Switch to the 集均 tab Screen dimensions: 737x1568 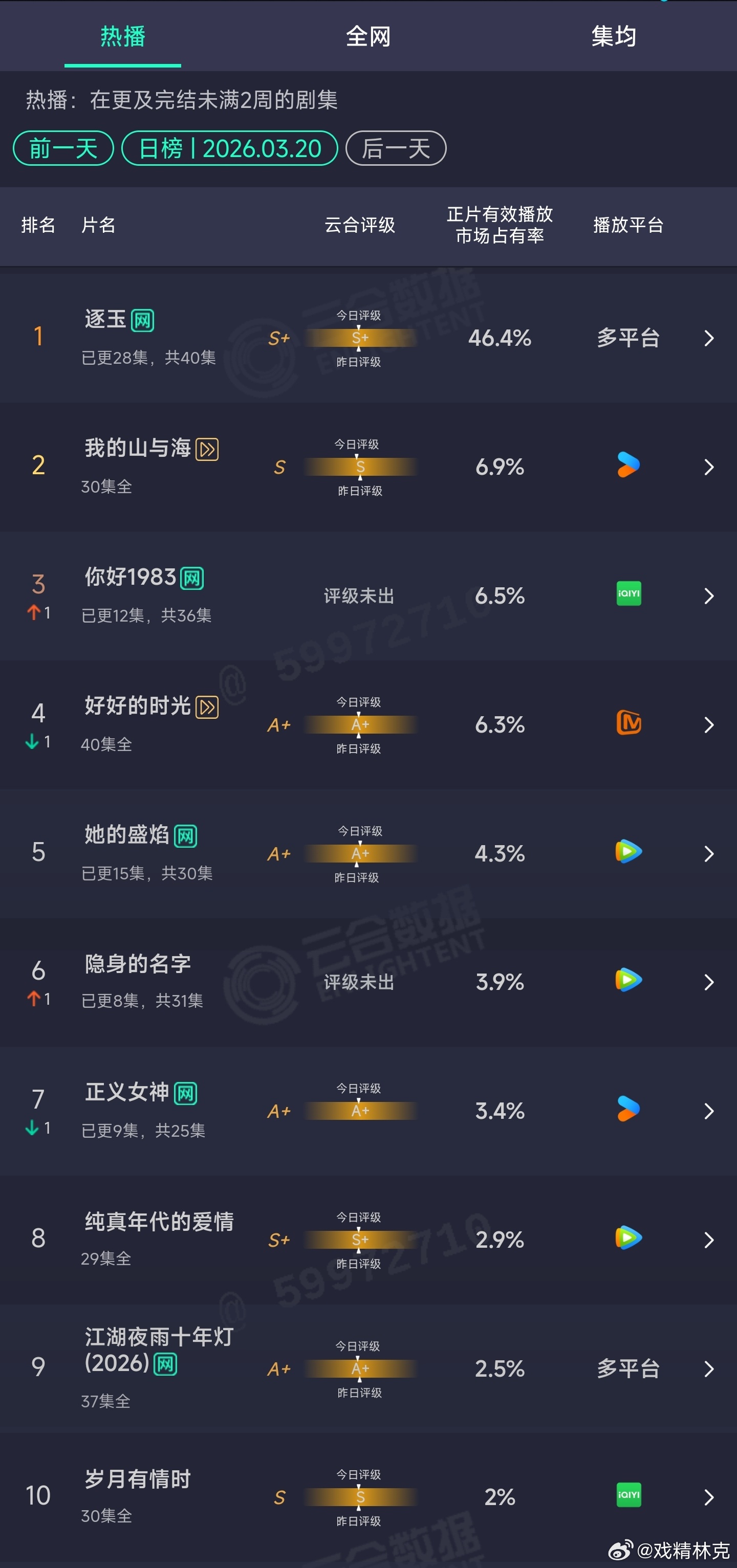[613, 36]
